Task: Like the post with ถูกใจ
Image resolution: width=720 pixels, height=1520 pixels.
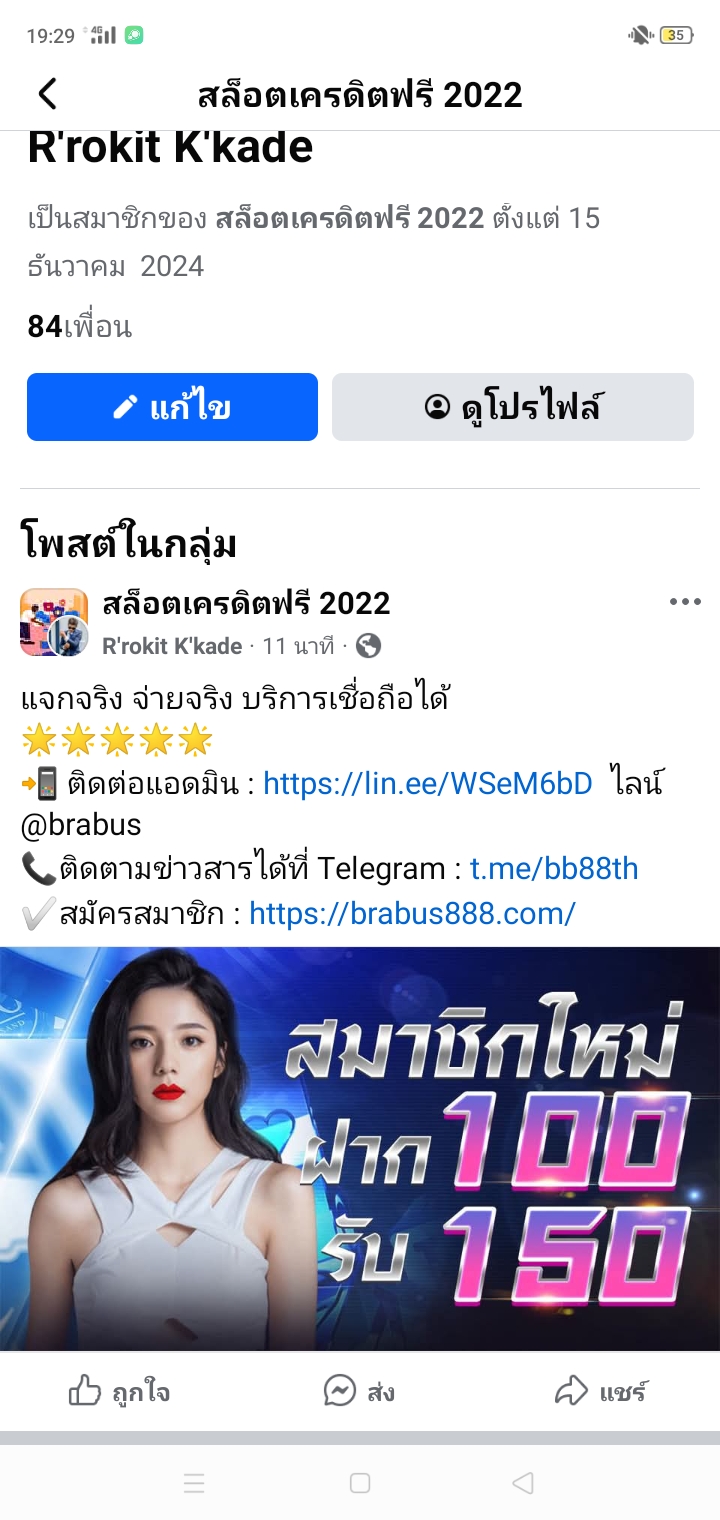Action: (119, 1392)
